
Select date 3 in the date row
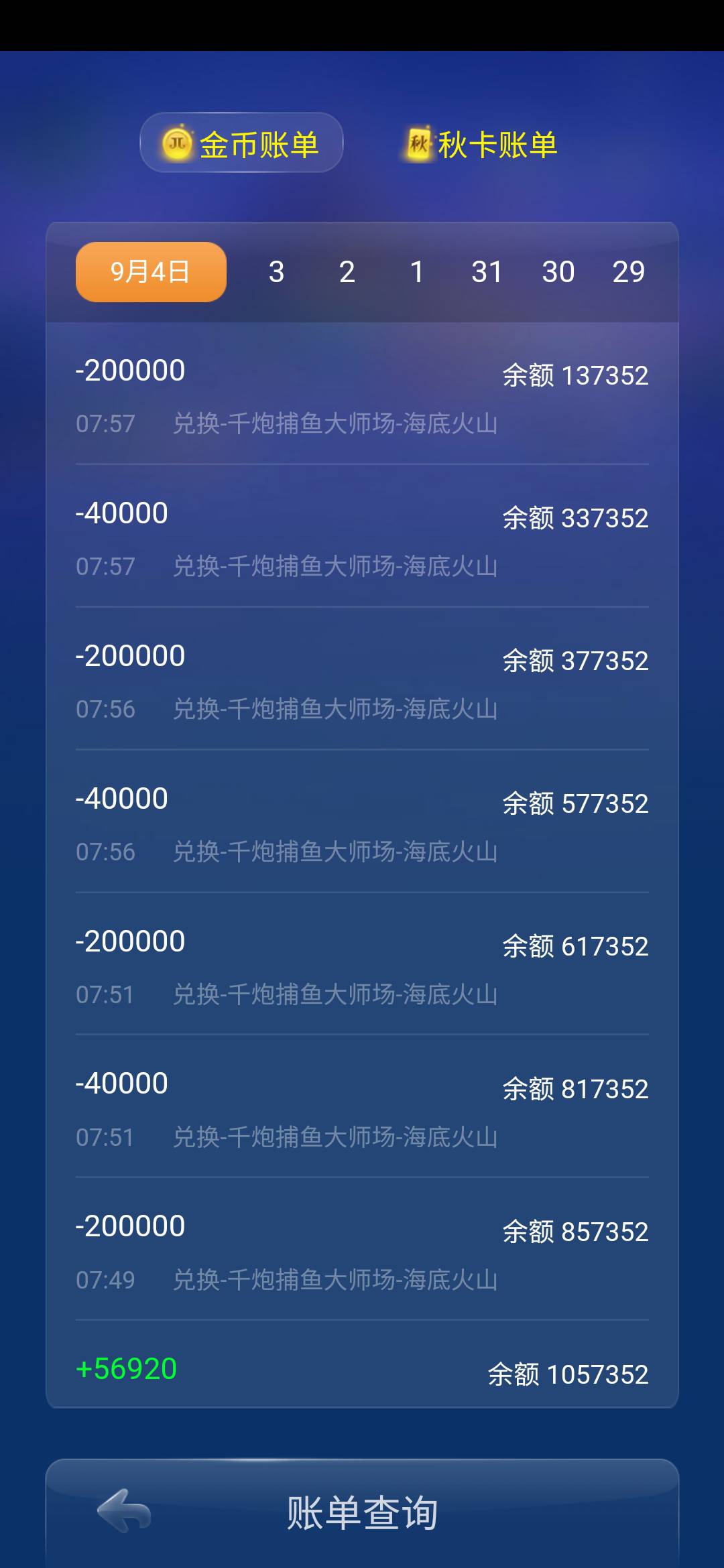click(277, 271)
